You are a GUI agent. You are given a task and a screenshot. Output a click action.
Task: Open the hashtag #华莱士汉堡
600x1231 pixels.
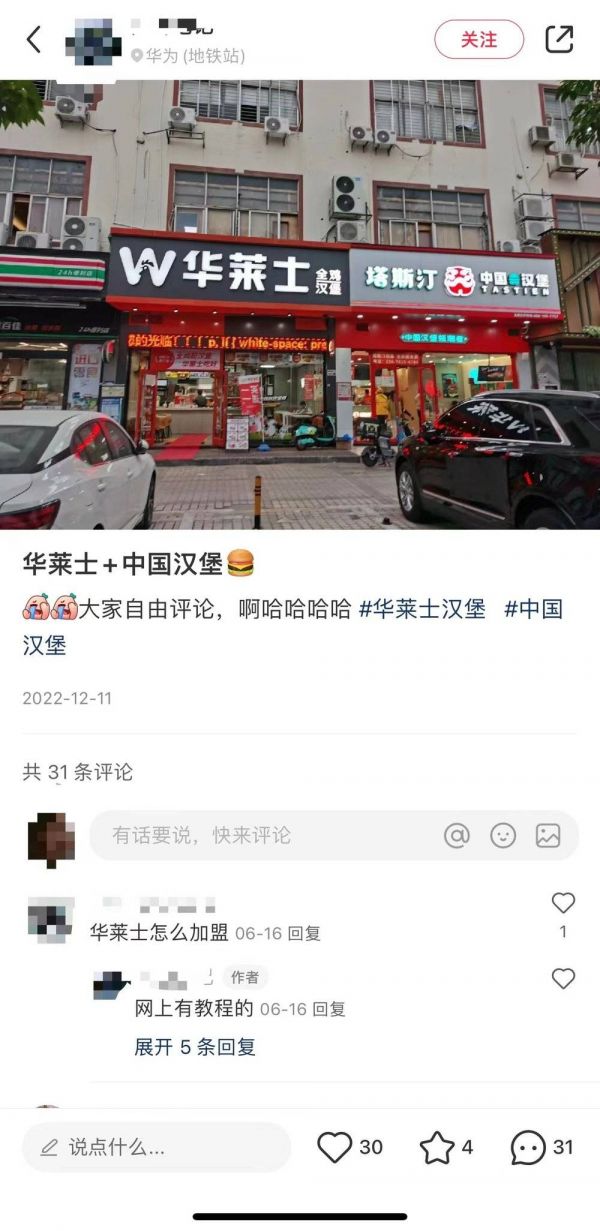(x=422, y=609)
